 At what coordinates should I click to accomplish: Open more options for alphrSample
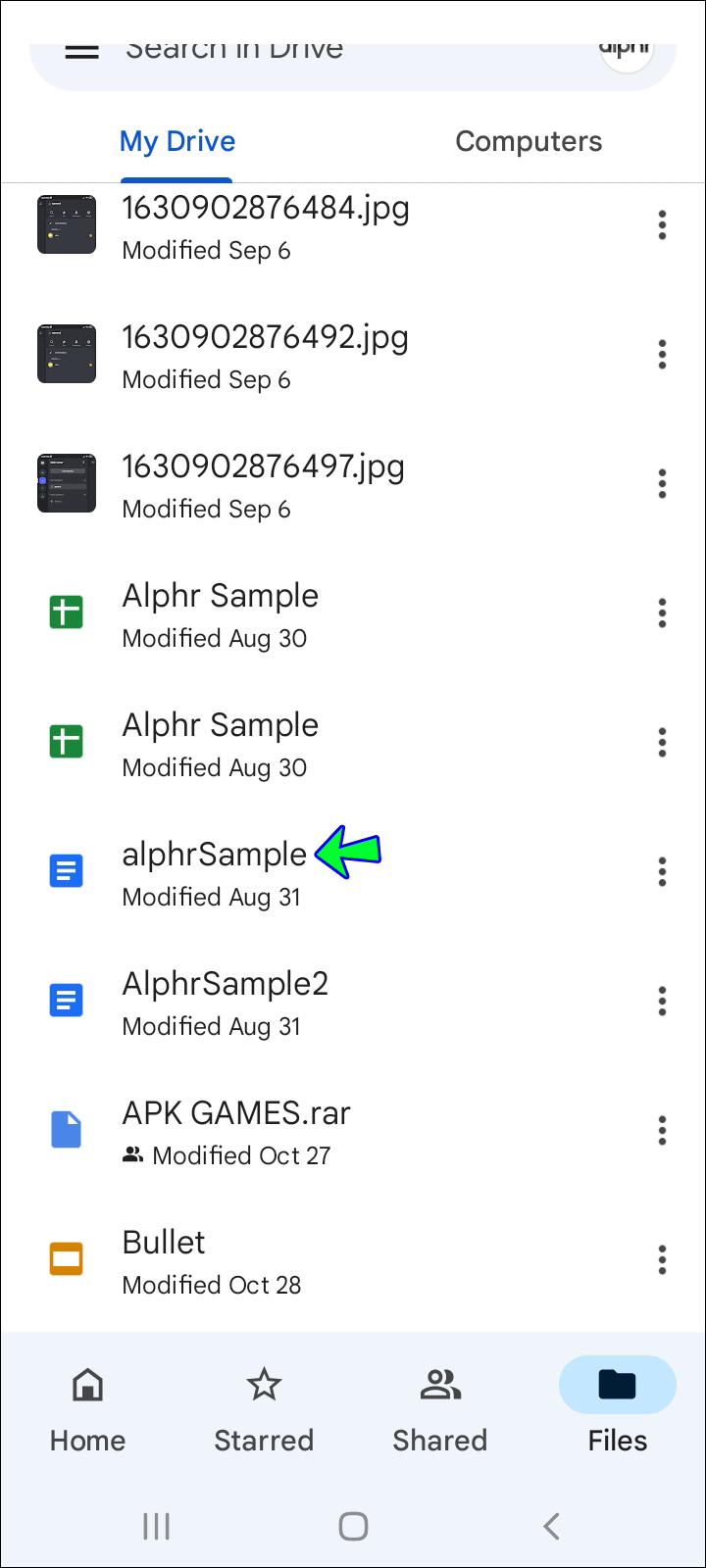tap(662, 871)
